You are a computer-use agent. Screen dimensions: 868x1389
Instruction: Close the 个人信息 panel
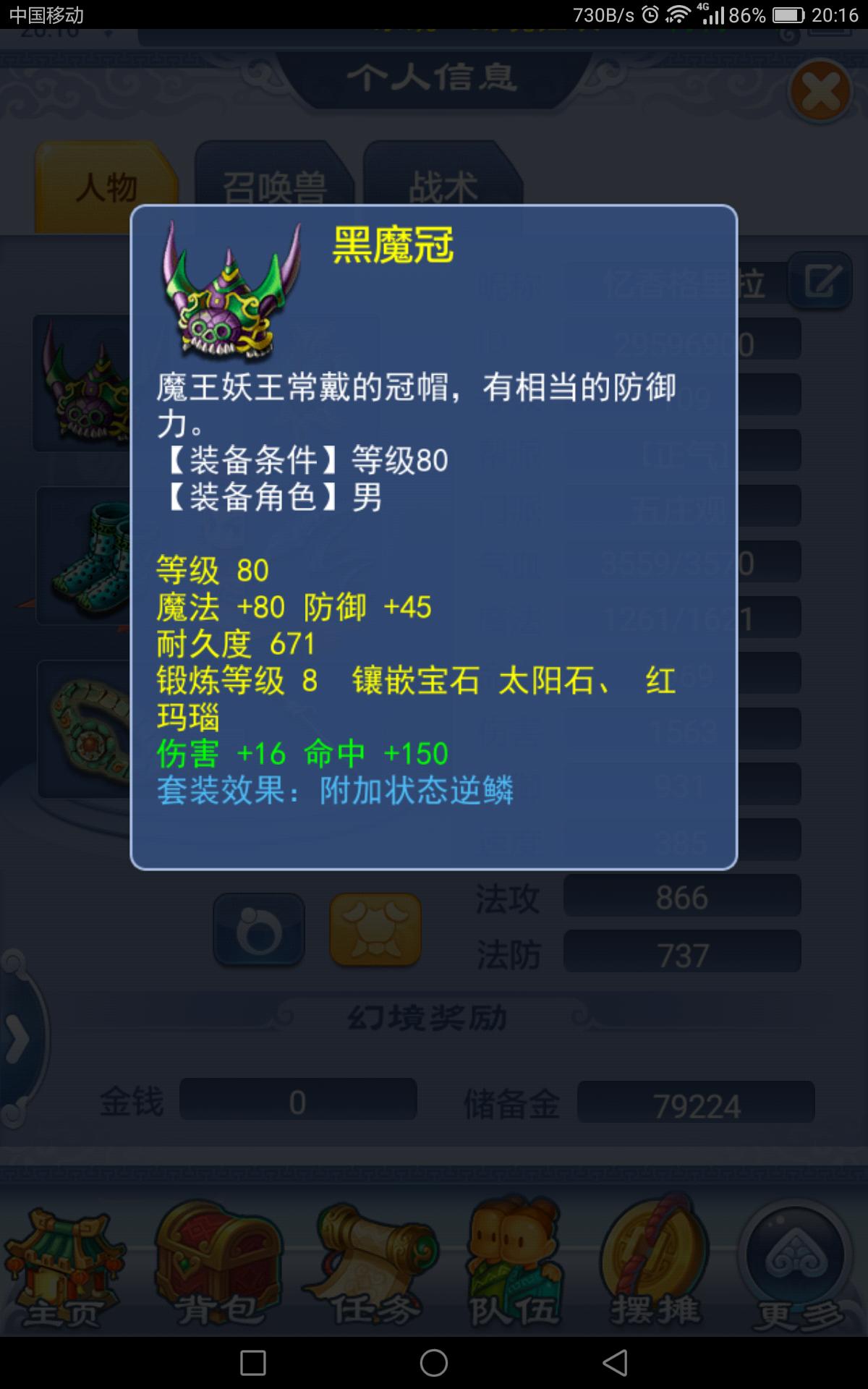(x=820, y=92)
